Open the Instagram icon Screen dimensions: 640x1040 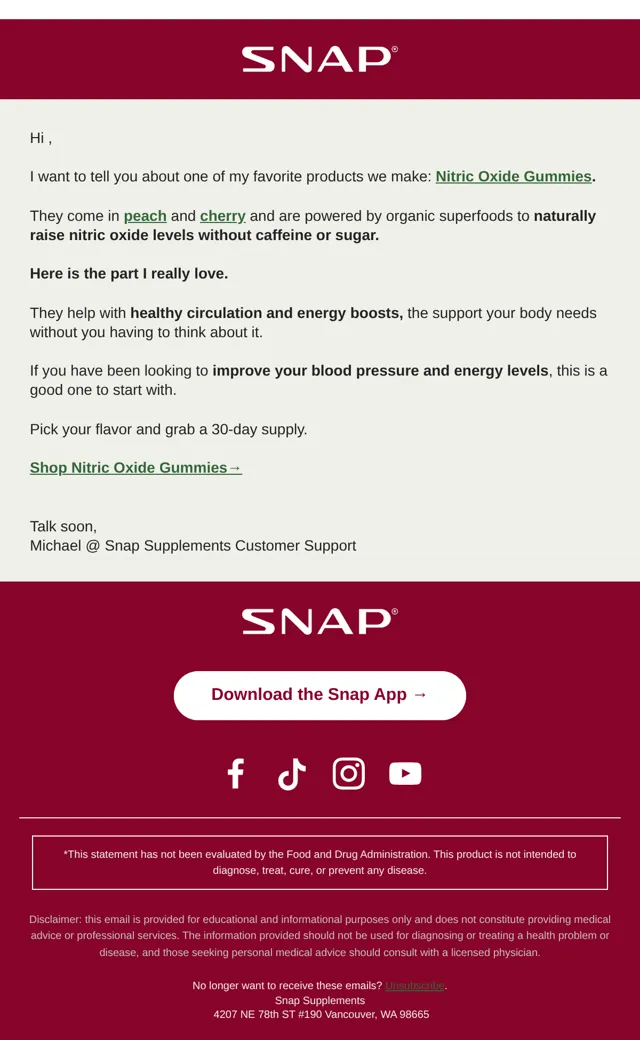pyautogui.click(x=349, y=773)
